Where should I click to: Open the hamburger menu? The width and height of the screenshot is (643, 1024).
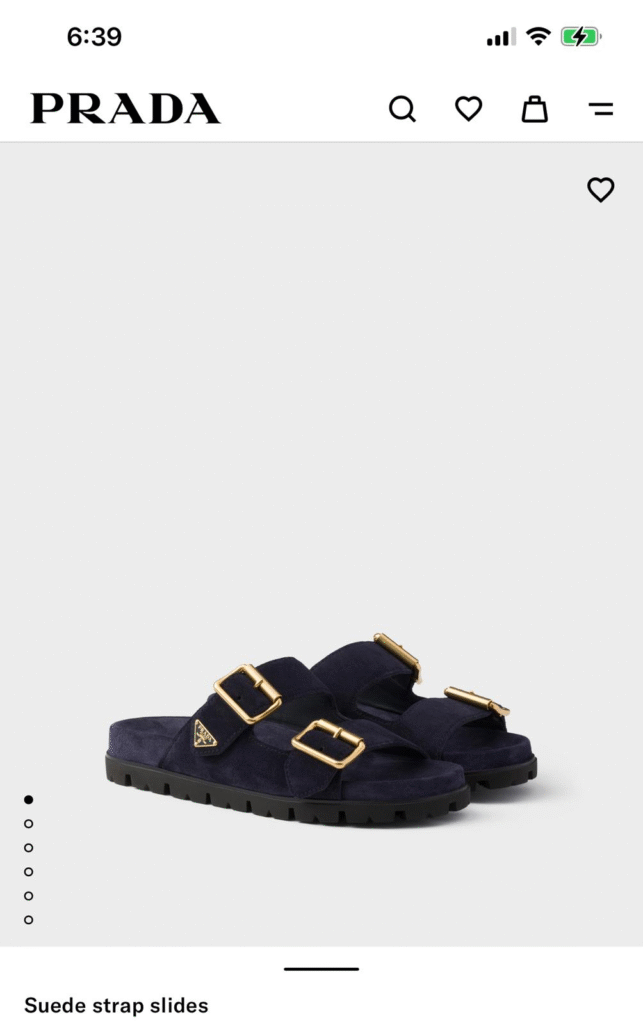click(x=601, y=109)
